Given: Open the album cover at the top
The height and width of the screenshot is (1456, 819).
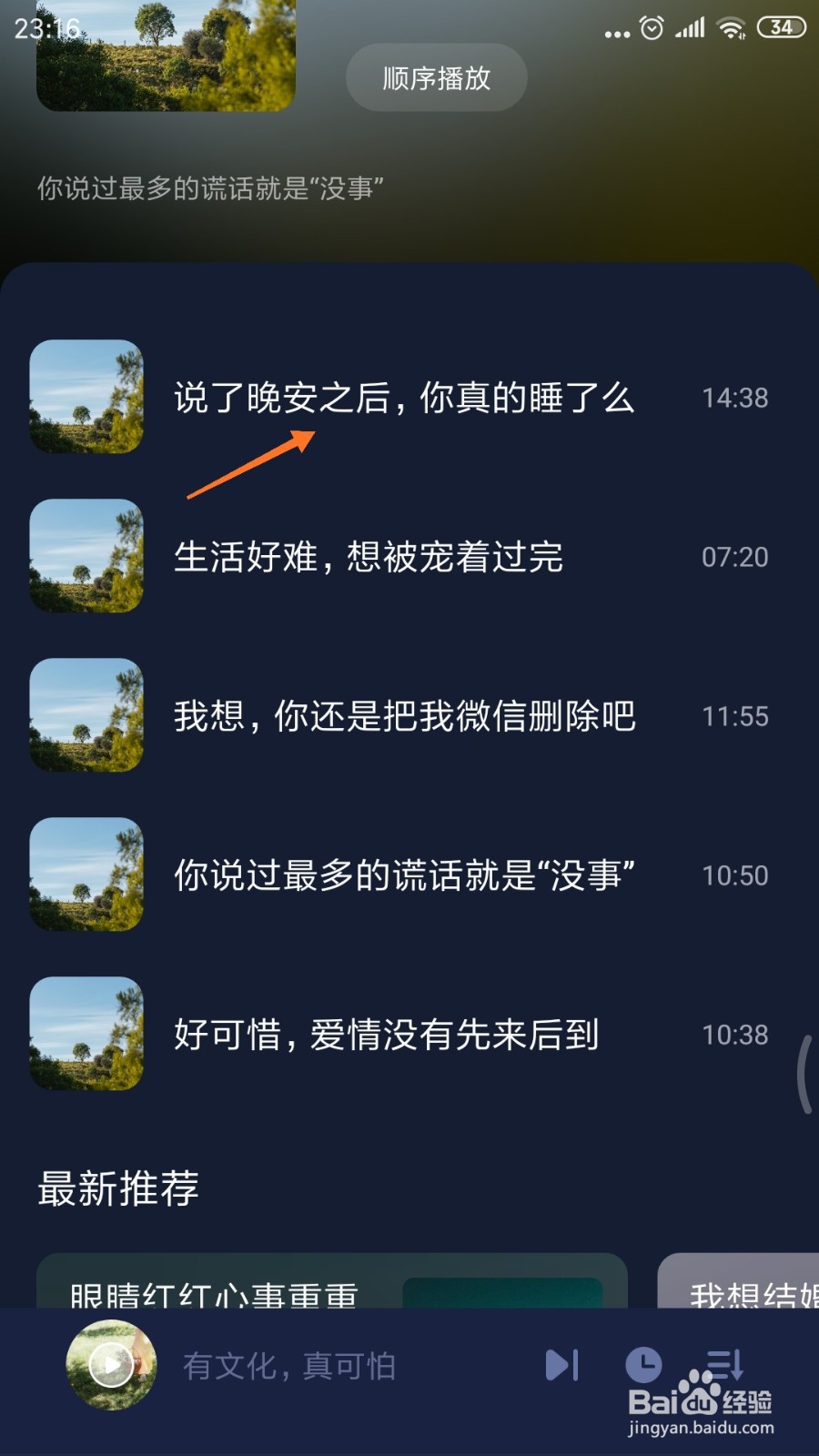Looking at the screenshot, I should tap(166, 56).
